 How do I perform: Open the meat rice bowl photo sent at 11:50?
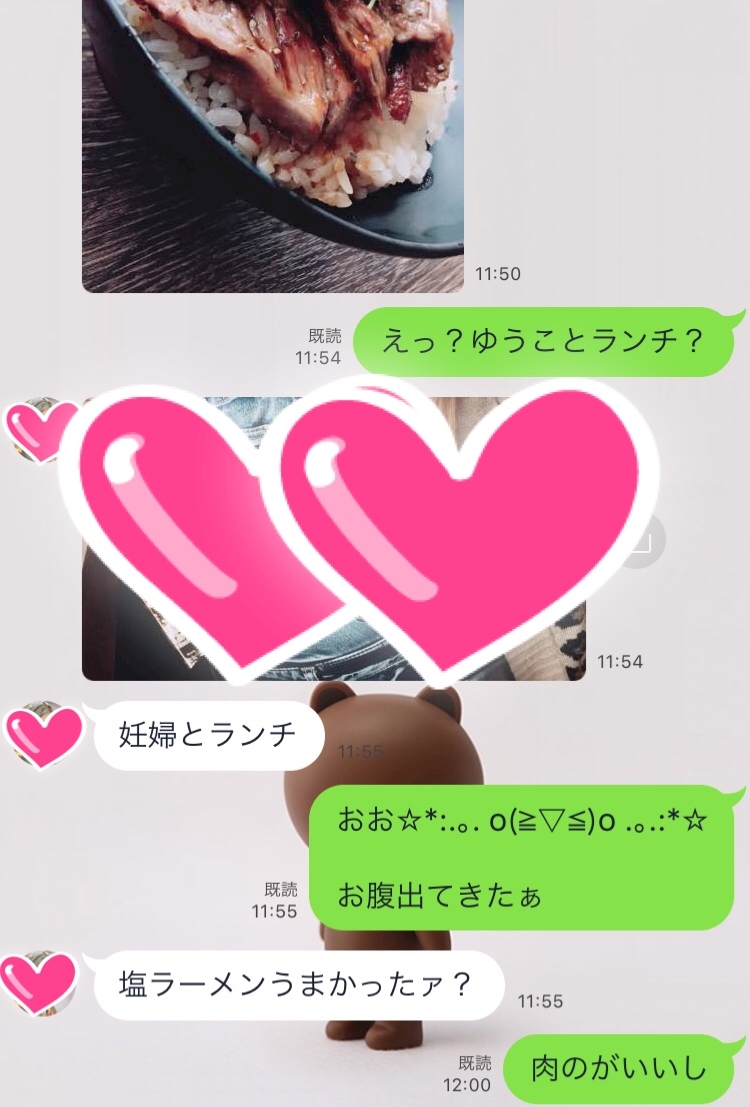(x=273, y=146)
